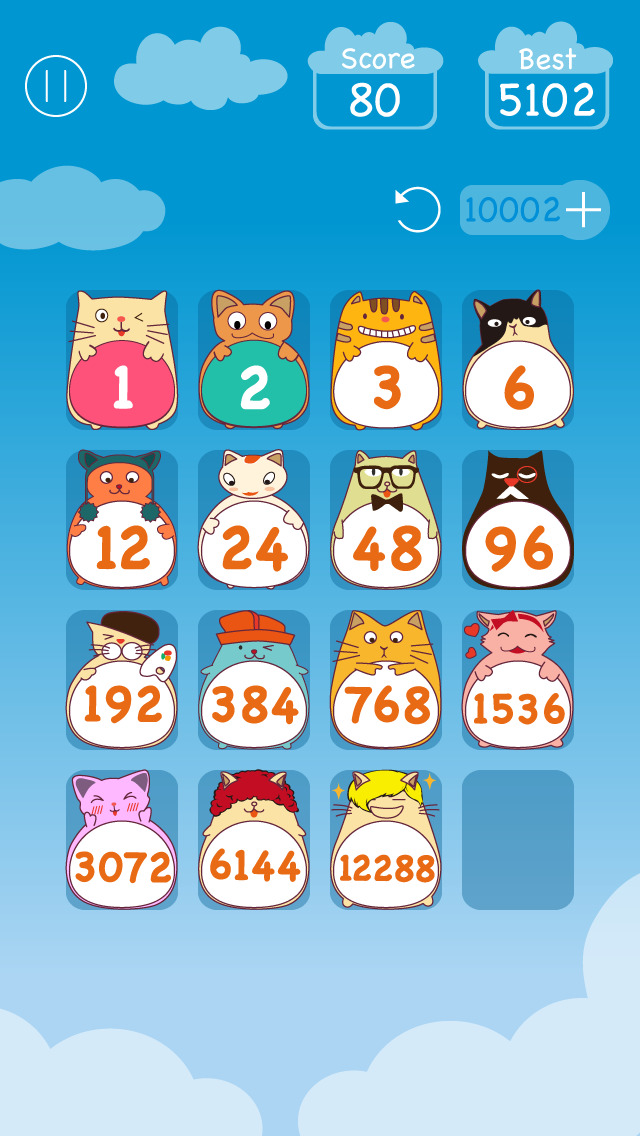Undo the last move
This screenshot has width=640, height=1136.
pos(417,210)
